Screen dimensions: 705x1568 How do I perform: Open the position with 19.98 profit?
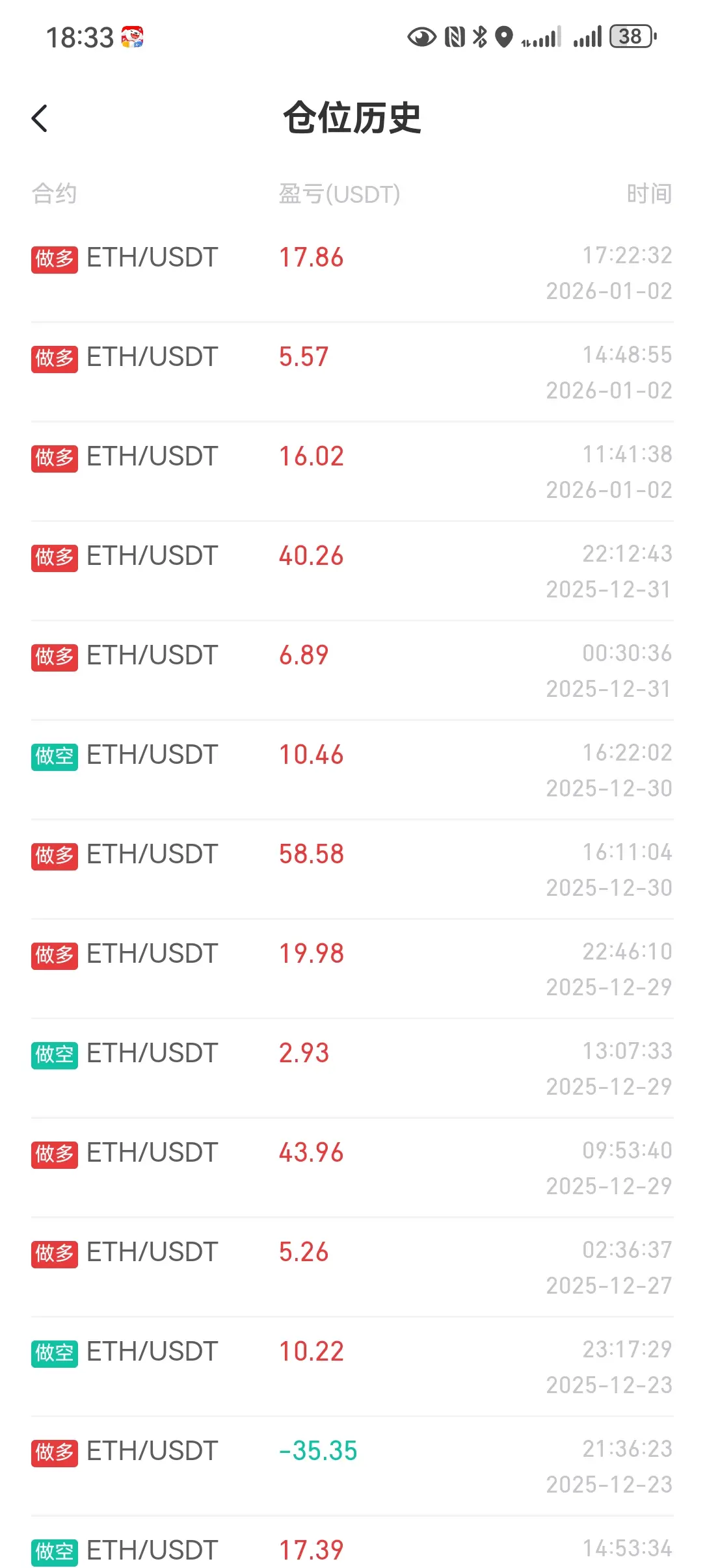351,969
